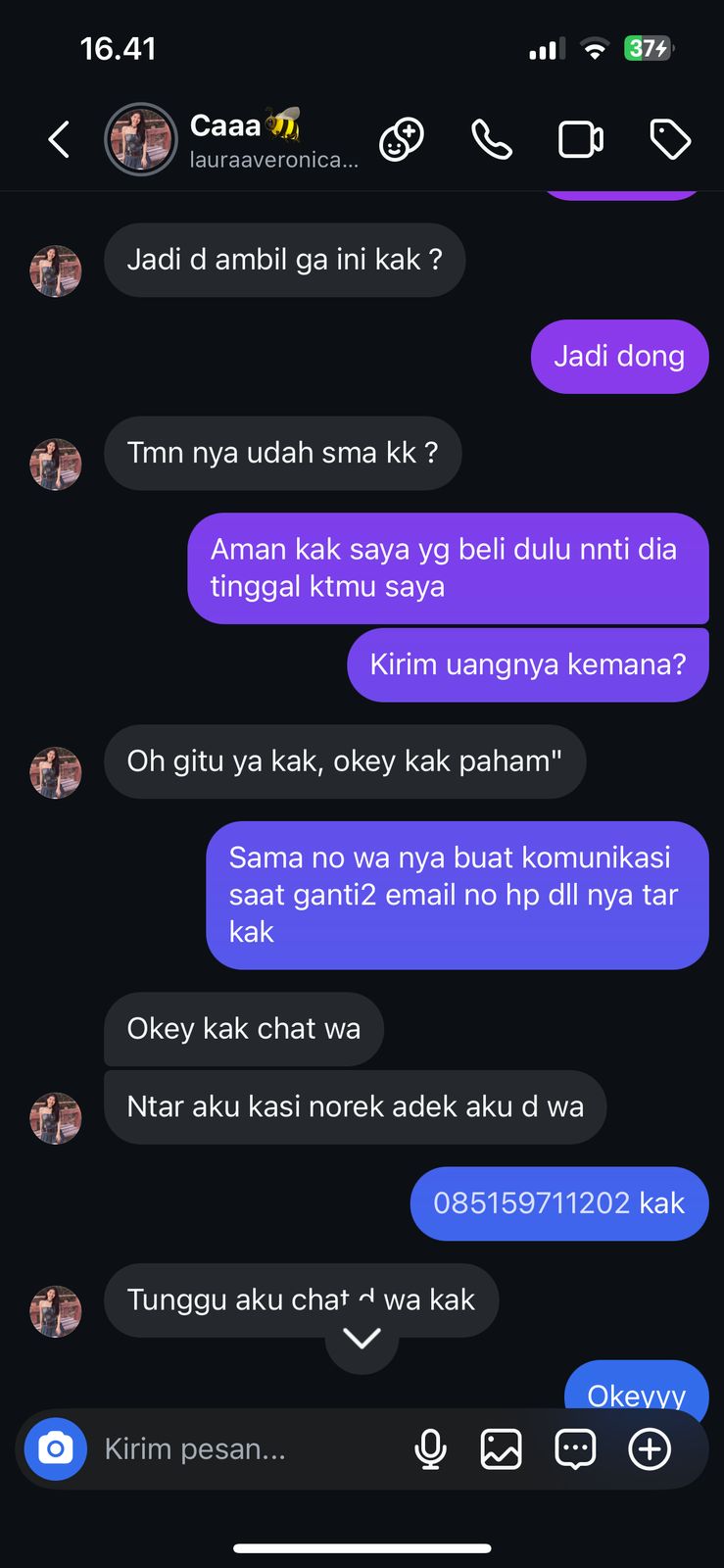Image resolution: width=724 pixels, height=1568 pixels.
Task: Start a video call with Caaa
Action: click(x=580, y=139)
